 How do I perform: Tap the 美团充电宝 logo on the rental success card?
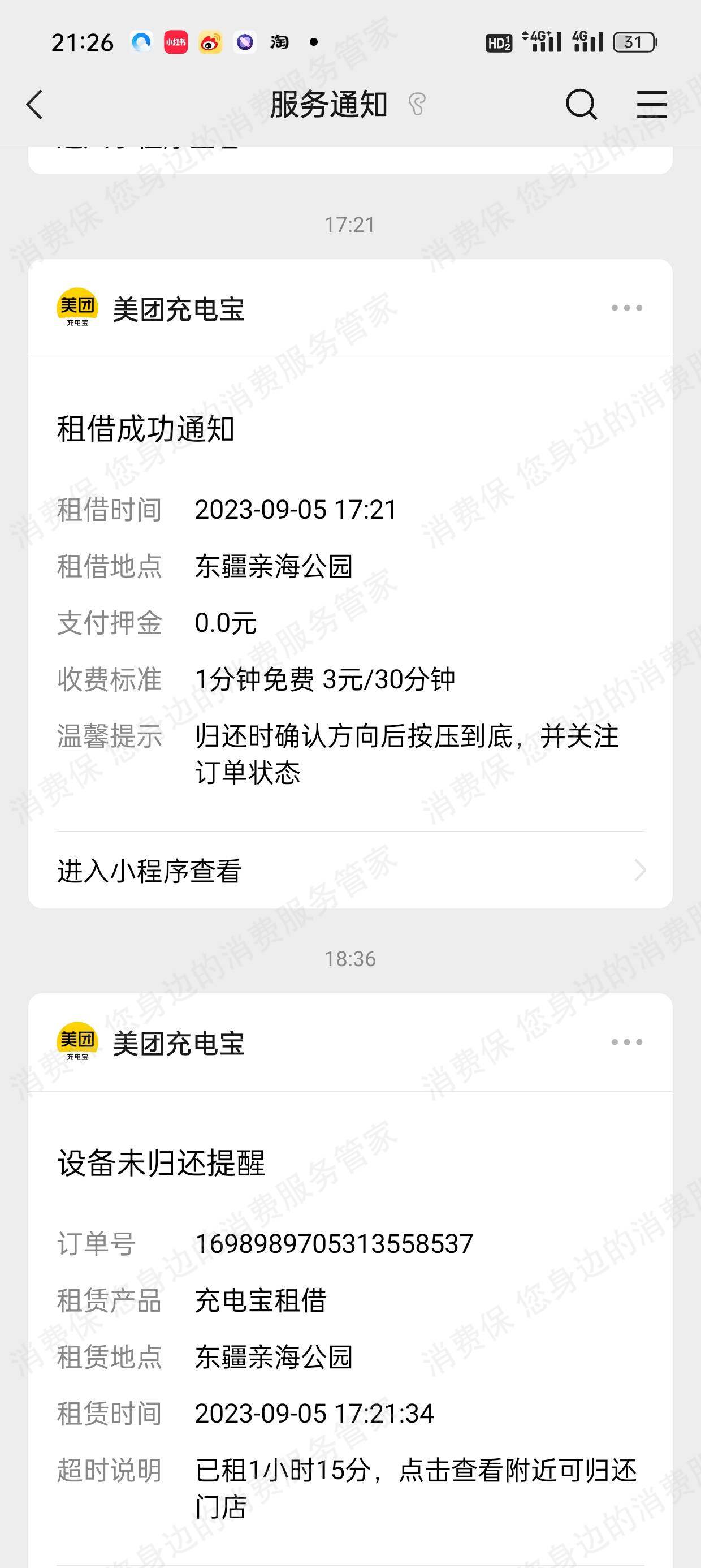pos(79,307)
